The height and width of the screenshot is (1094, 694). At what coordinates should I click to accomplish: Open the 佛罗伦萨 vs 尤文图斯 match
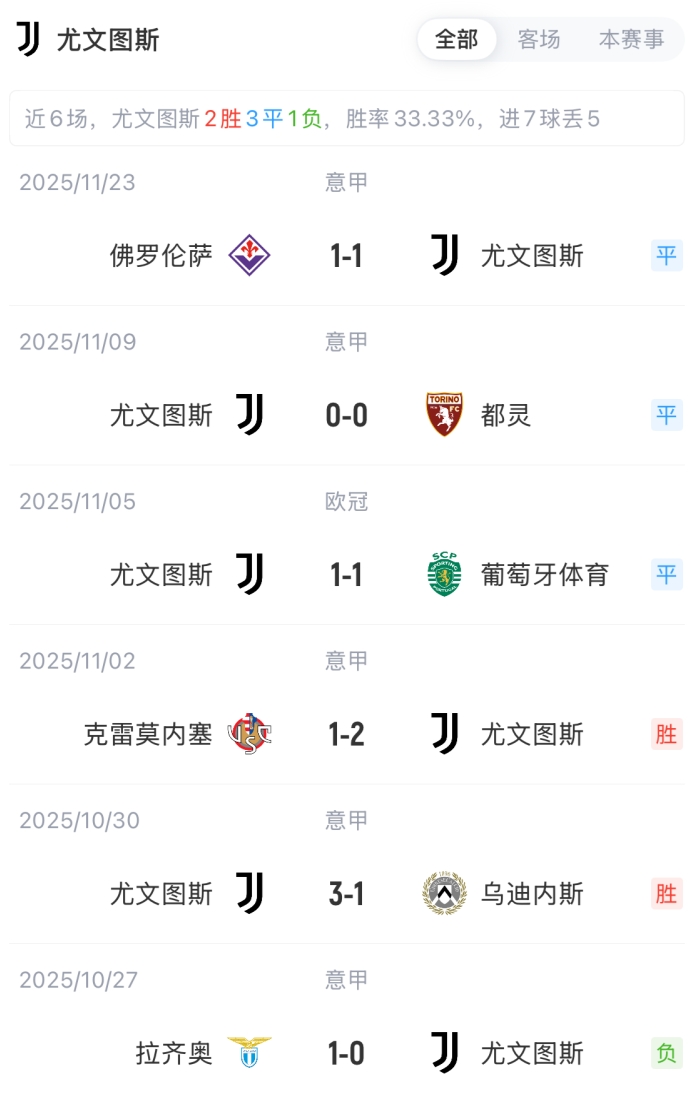pyautogui.click(x=347, y=256)
